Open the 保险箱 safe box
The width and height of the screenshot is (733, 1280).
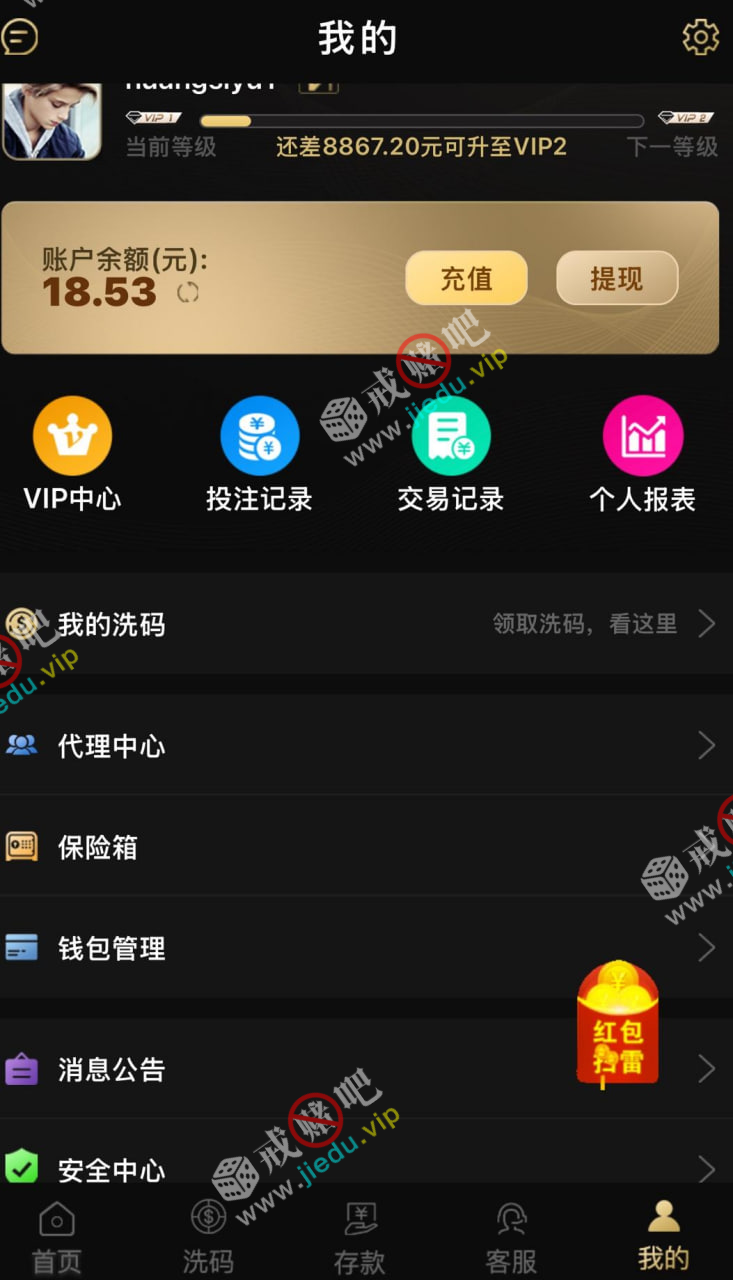(x=366, y=847)
